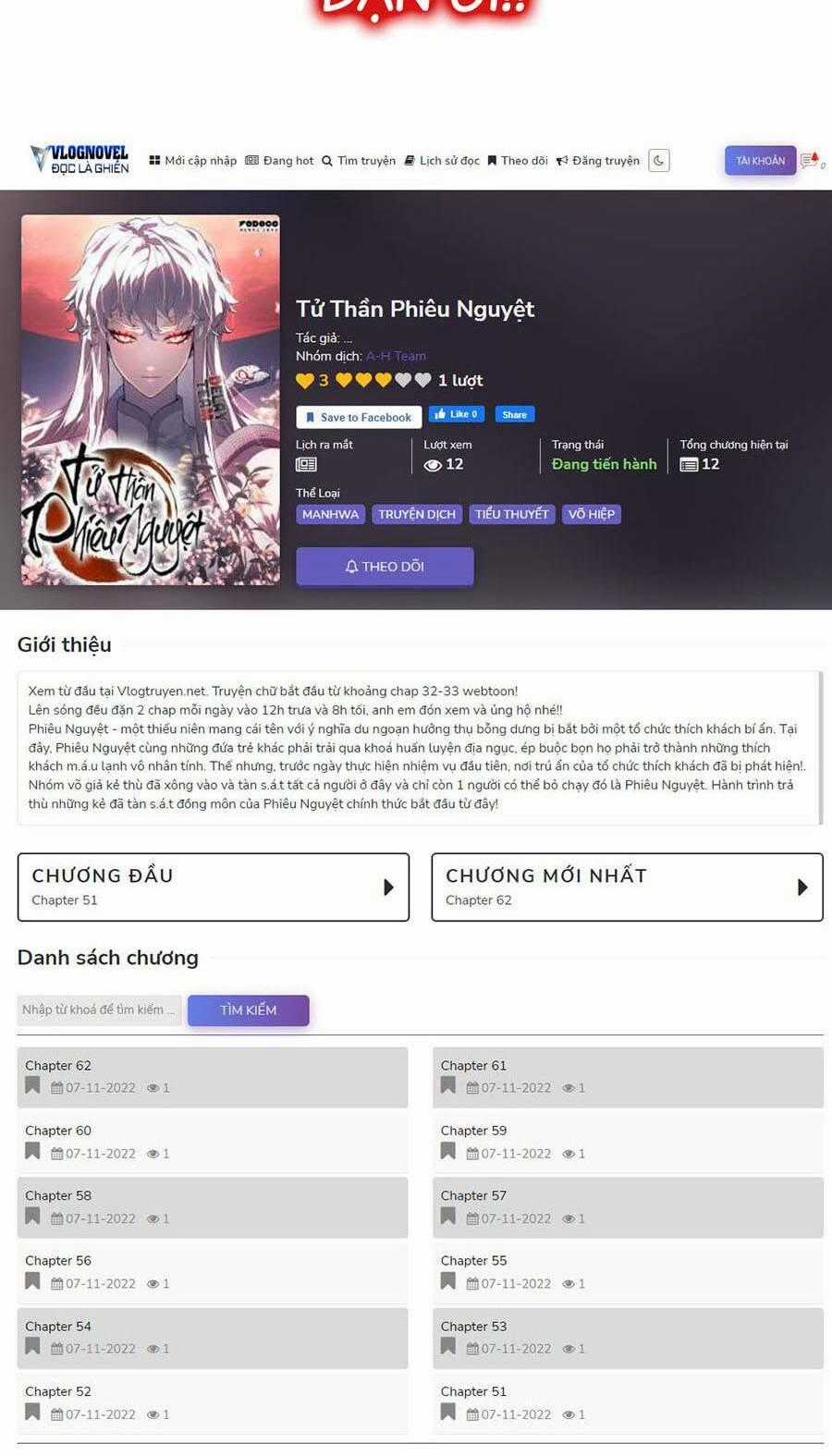Open the notification messages icon
Viewport: 832px width, 1456px height.
811,161
